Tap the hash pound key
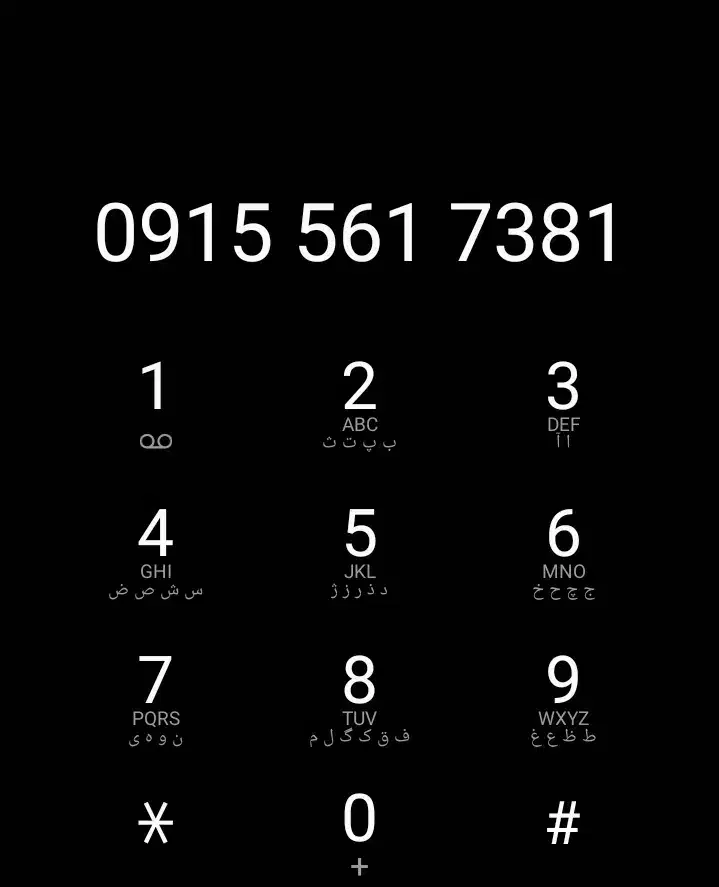Screen dimensions: 719x887 [563, 824]
